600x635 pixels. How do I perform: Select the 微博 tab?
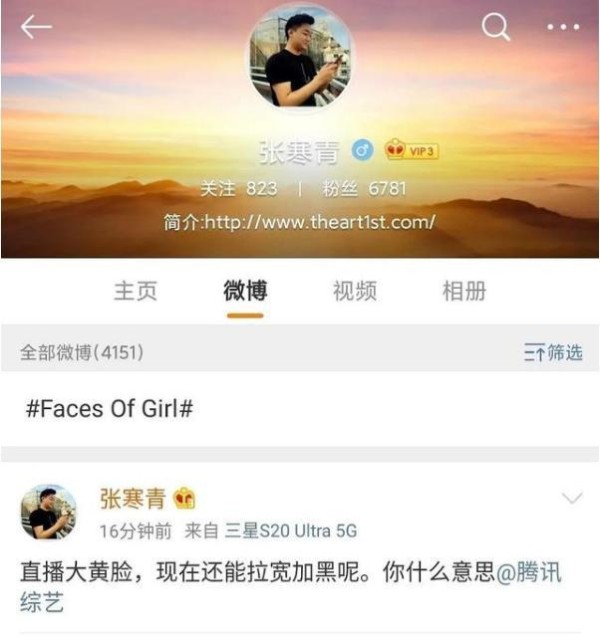coord(245,291)
